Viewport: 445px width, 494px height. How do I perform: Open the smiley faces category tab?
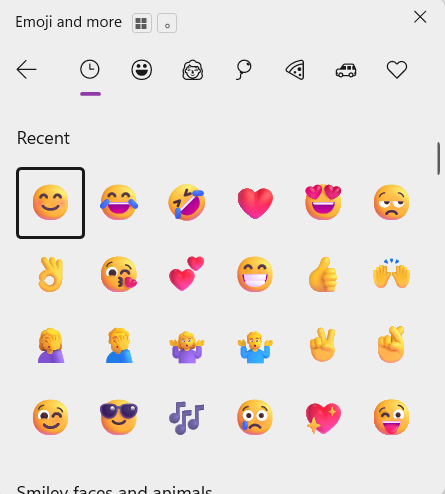click(x=142, y=70)
